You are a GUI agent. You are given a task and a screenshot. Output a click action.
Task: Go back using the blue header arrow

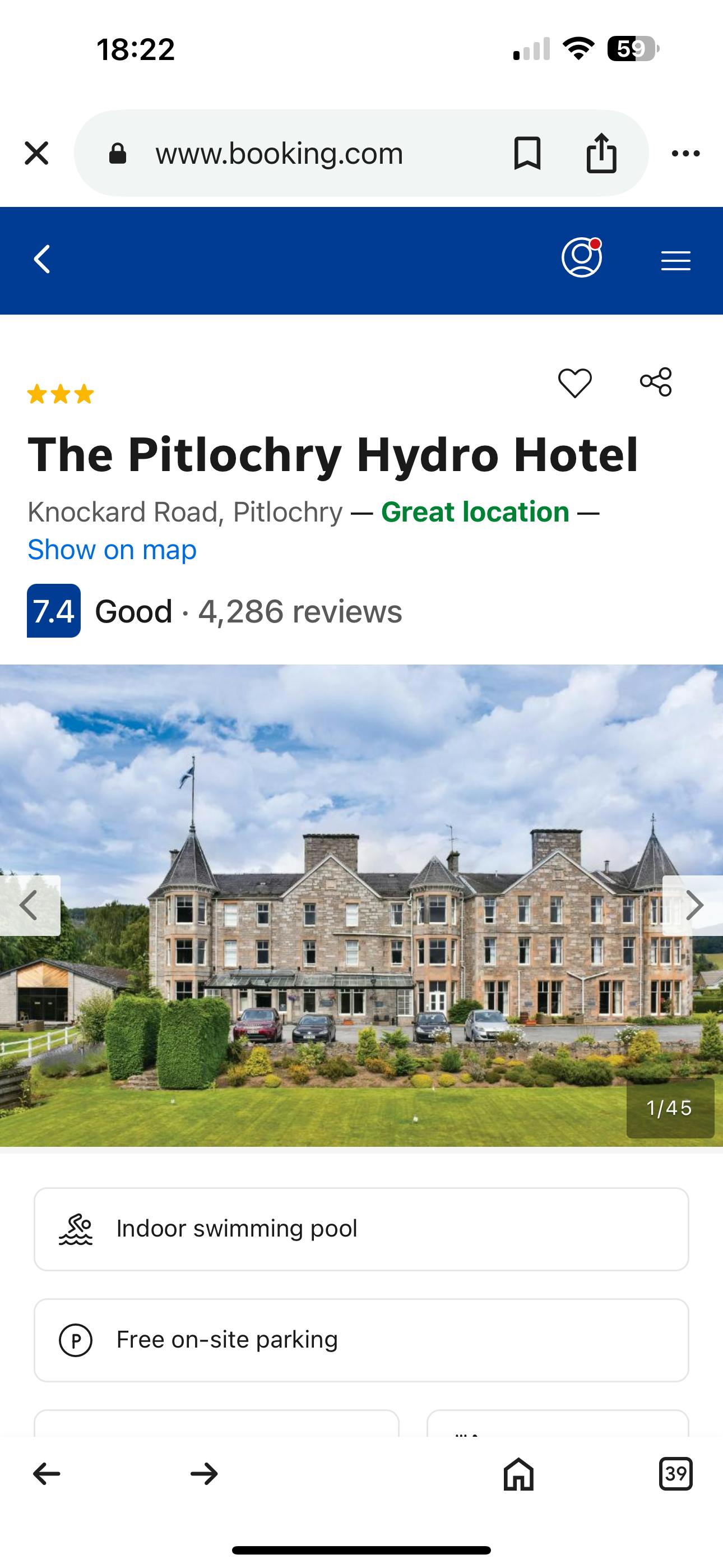pyautogui.click(x=41, y=260)
